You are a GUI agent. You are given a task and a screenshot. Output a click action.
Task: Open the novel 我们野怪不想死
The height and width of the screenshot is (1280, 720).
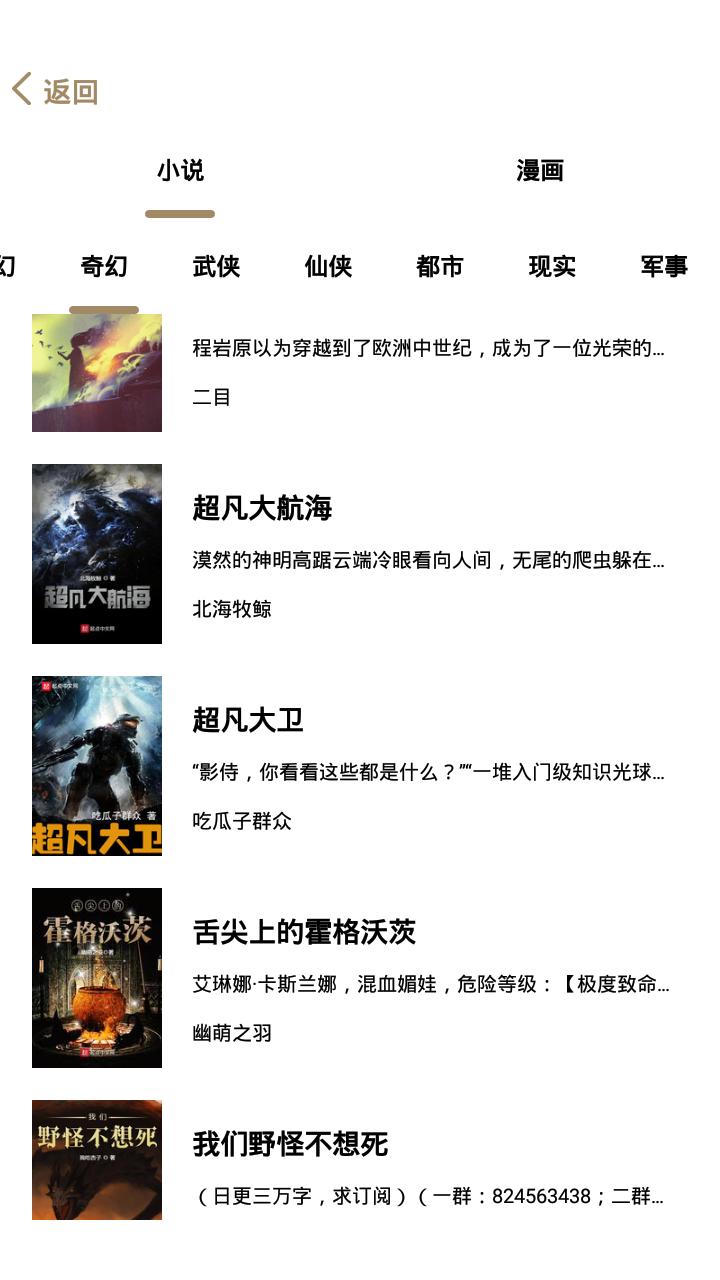point(292,1143)
